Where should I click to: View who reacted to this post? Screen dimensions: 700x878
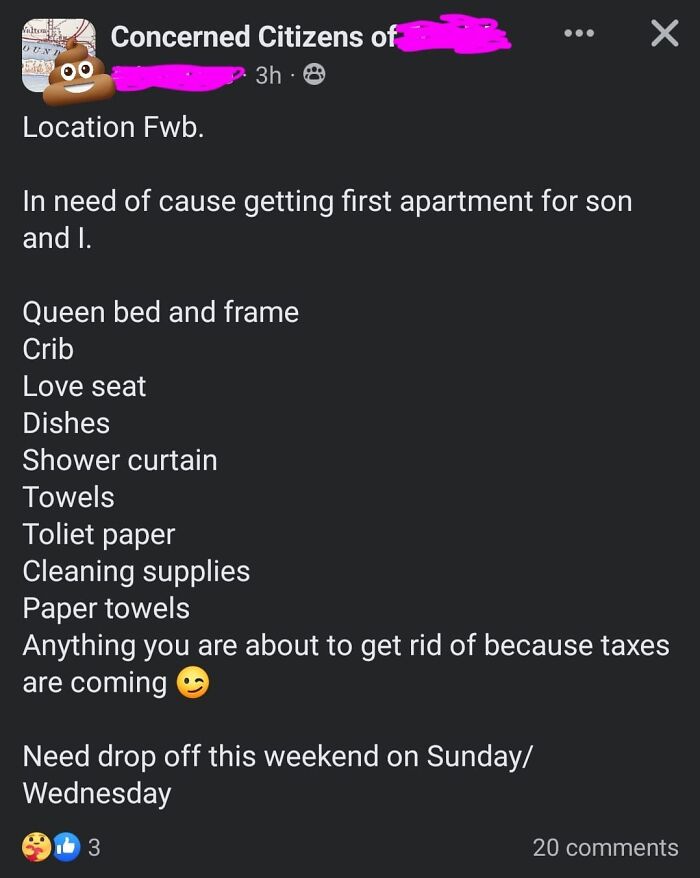coord(61,847)
